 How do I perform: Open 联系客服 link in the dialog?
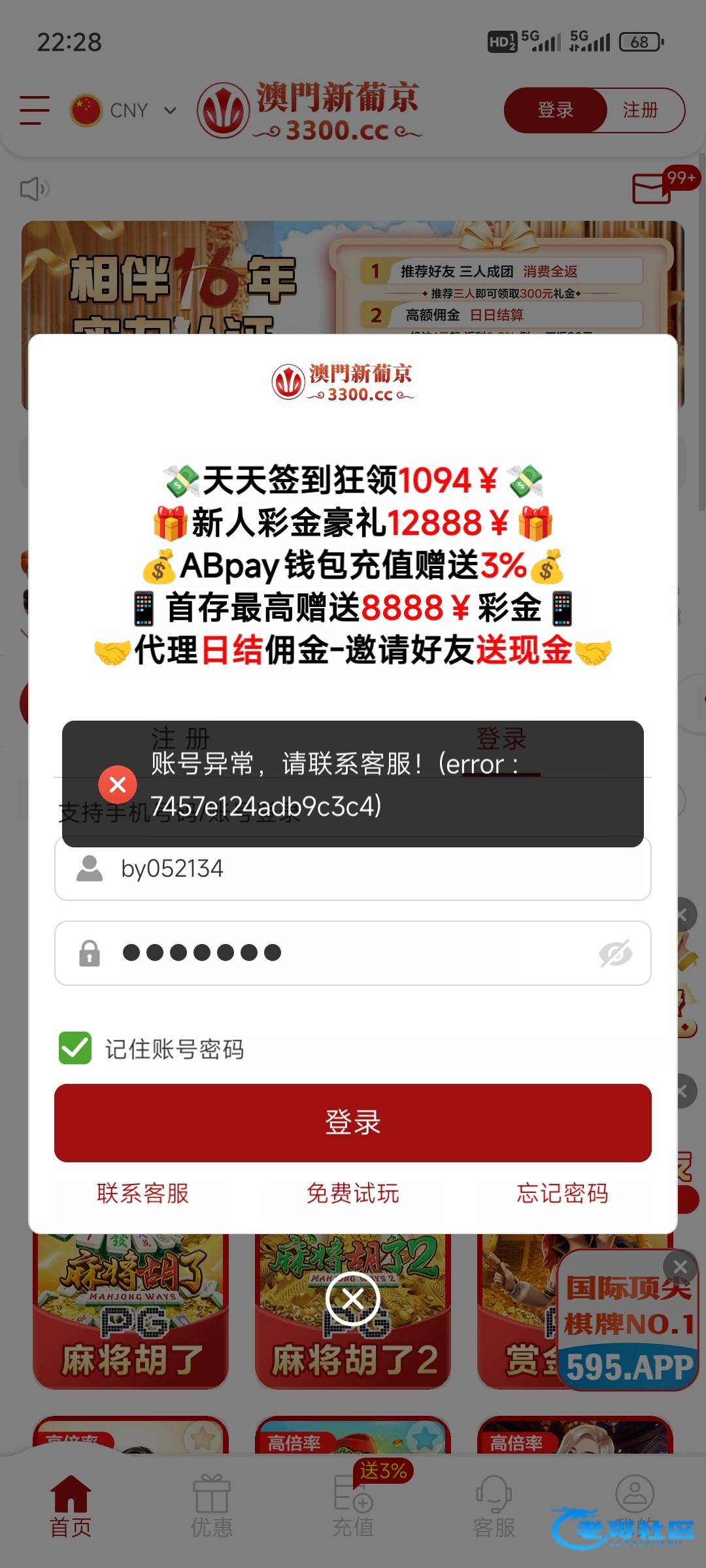click(143, 1193)
